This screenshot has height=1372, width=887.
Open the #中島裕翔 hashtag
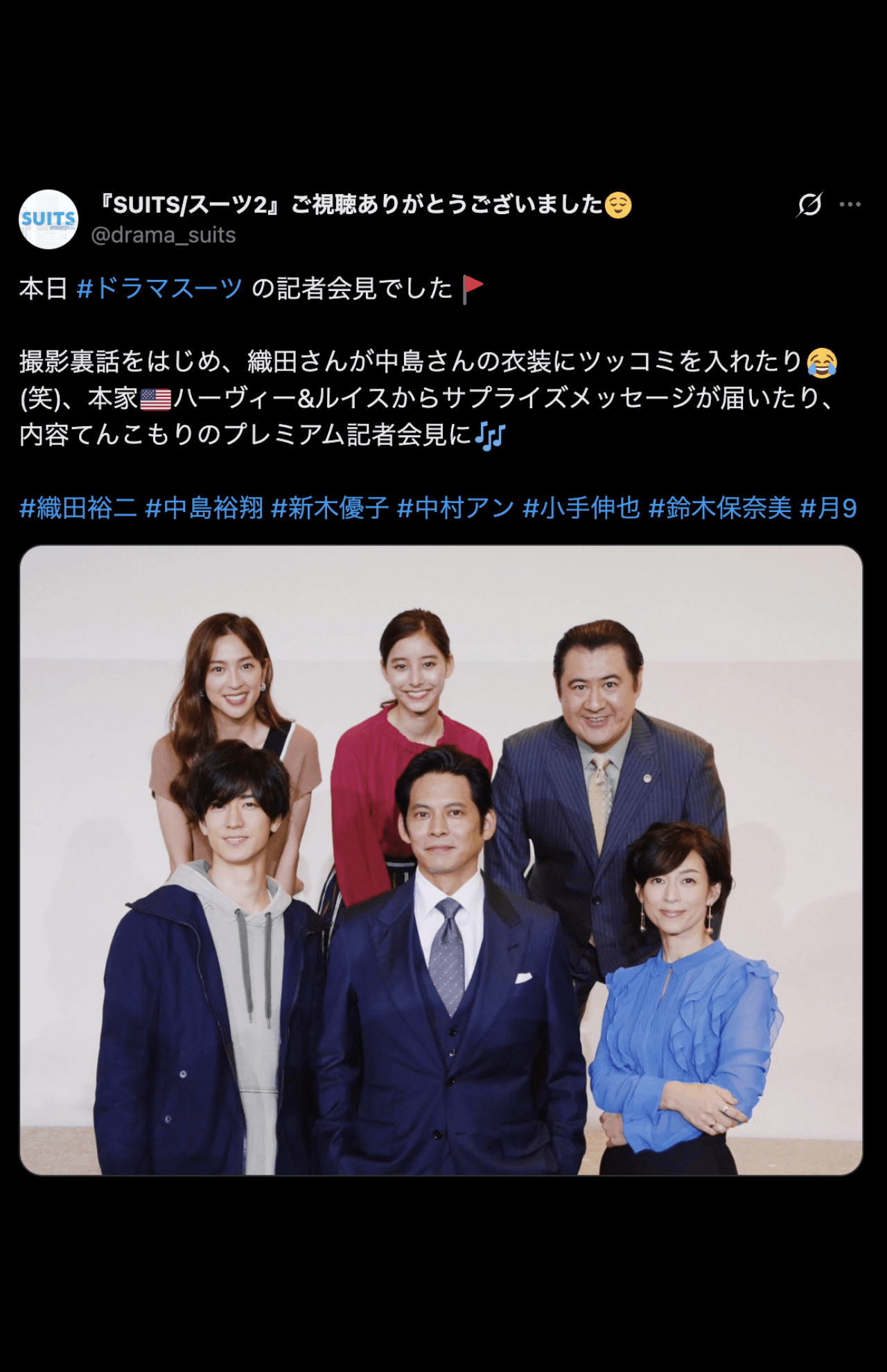[x=204, y=508]
